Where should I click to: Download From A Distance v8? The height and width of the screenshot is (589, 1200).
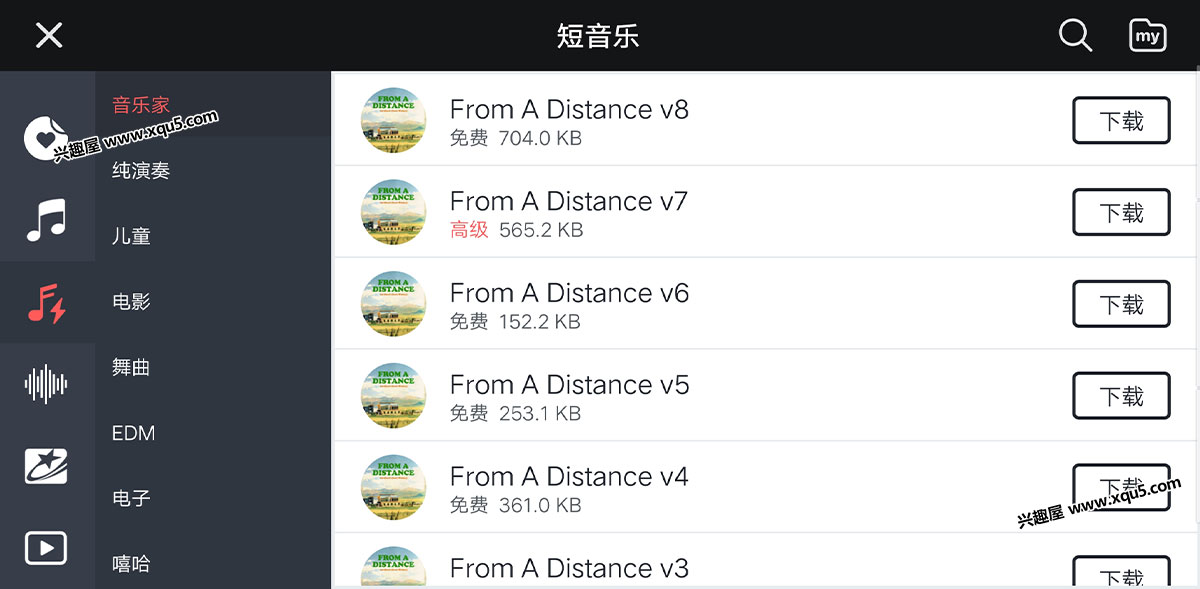(x=1121, y=121)
